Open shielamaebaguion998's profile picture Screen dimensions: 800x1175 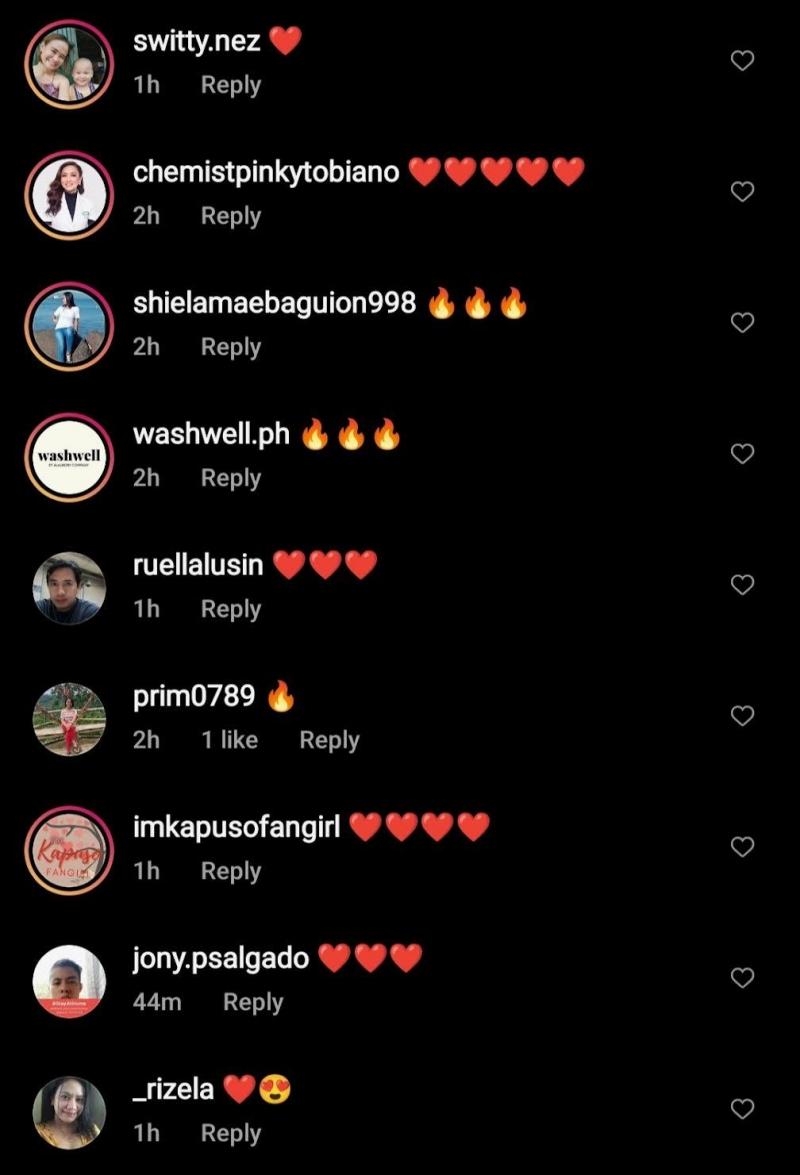point(69,323)
